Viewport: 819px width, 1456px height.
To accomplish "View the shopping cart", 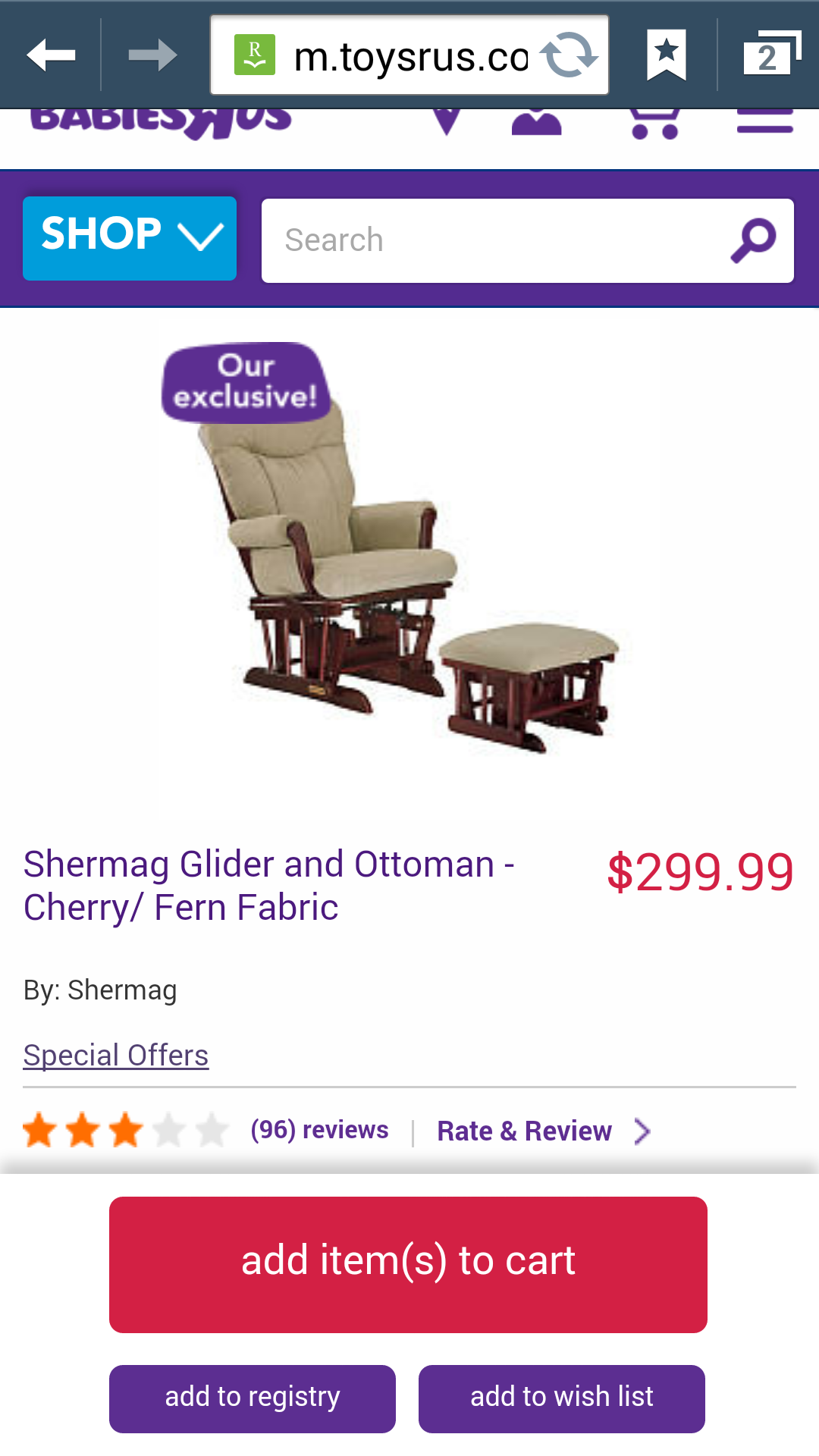I will [654, 123].
